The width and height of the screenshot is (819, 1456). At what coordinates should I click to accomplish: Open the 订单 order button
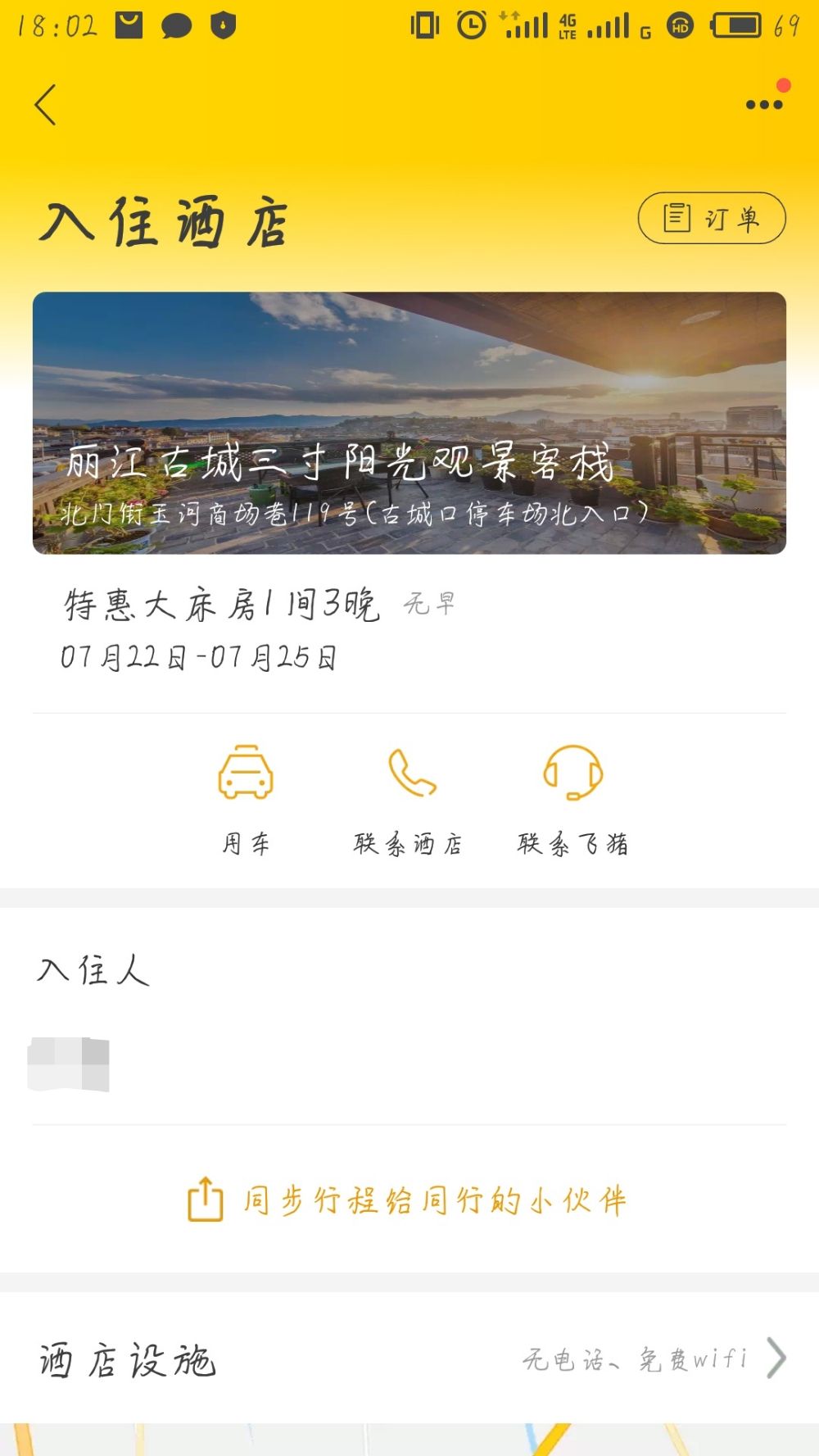(711, 218)
